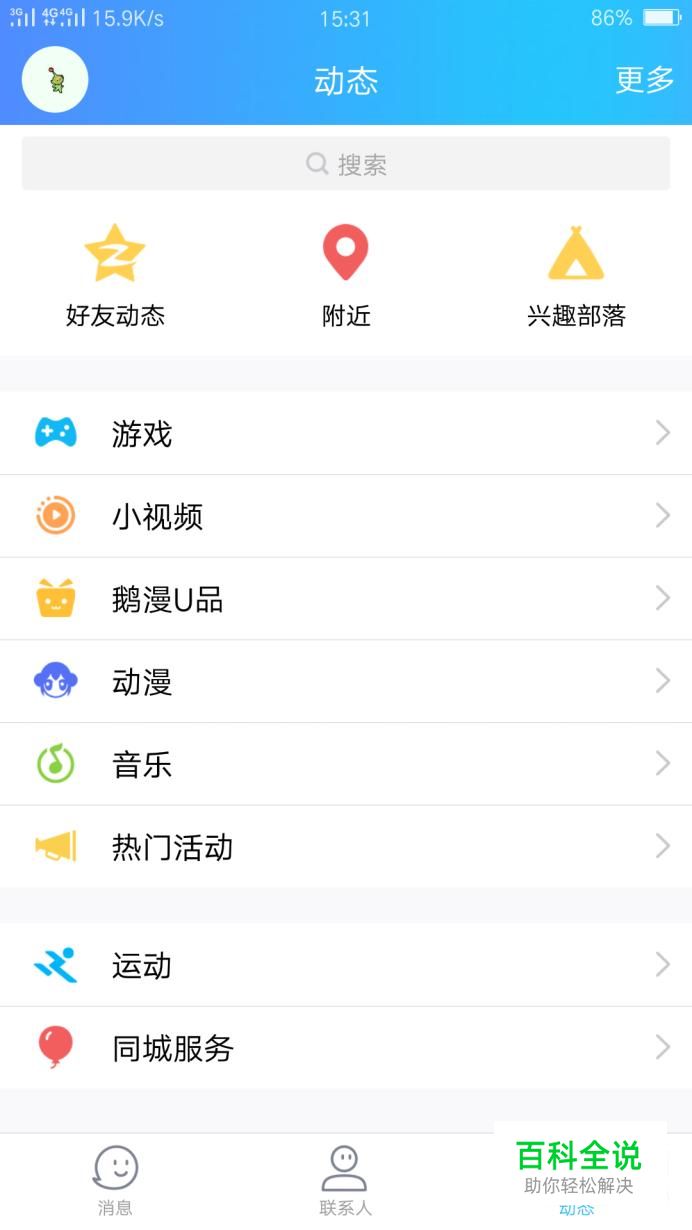Open the 动漫 row
Screen dimensions: 692x1230
(346, 682)
